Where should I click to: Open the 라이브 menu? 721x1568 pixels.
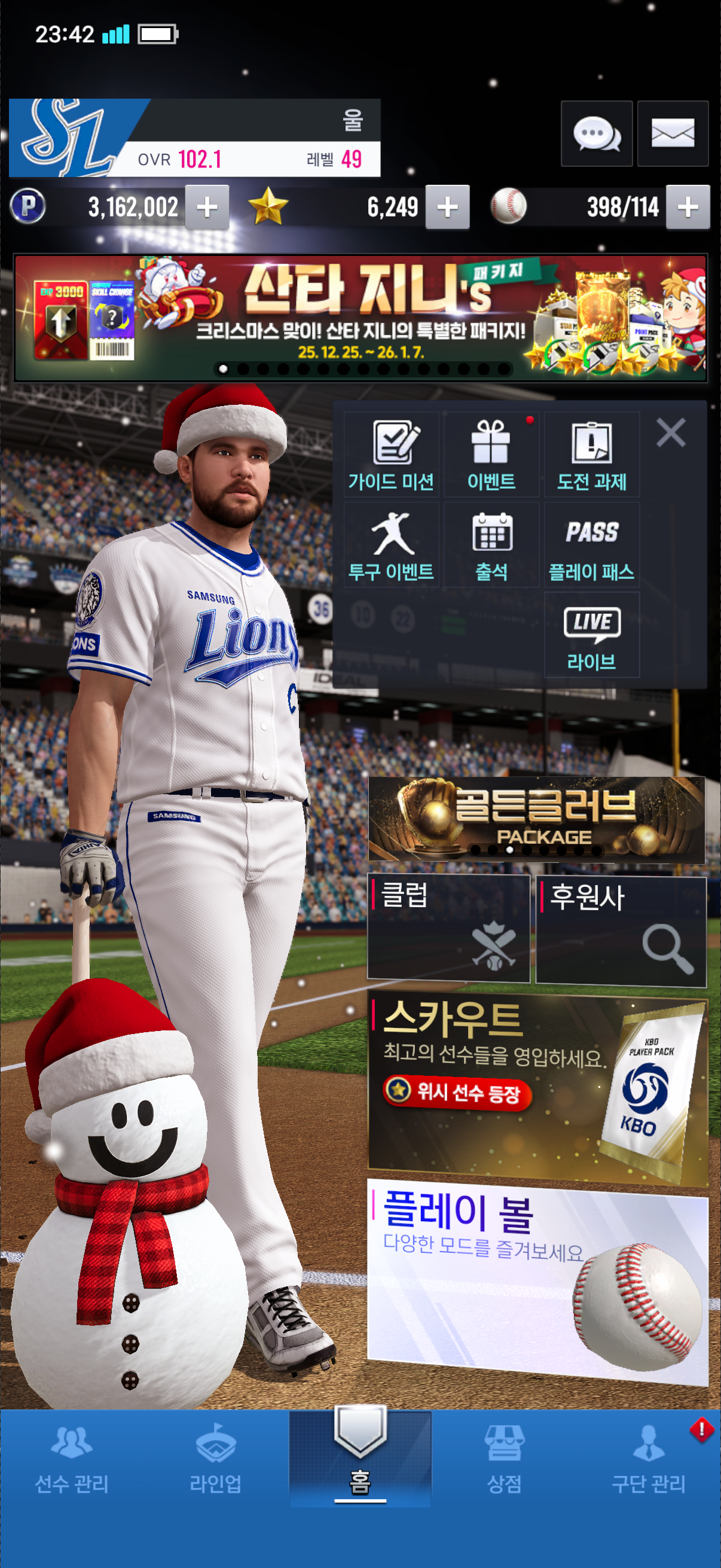591,635
